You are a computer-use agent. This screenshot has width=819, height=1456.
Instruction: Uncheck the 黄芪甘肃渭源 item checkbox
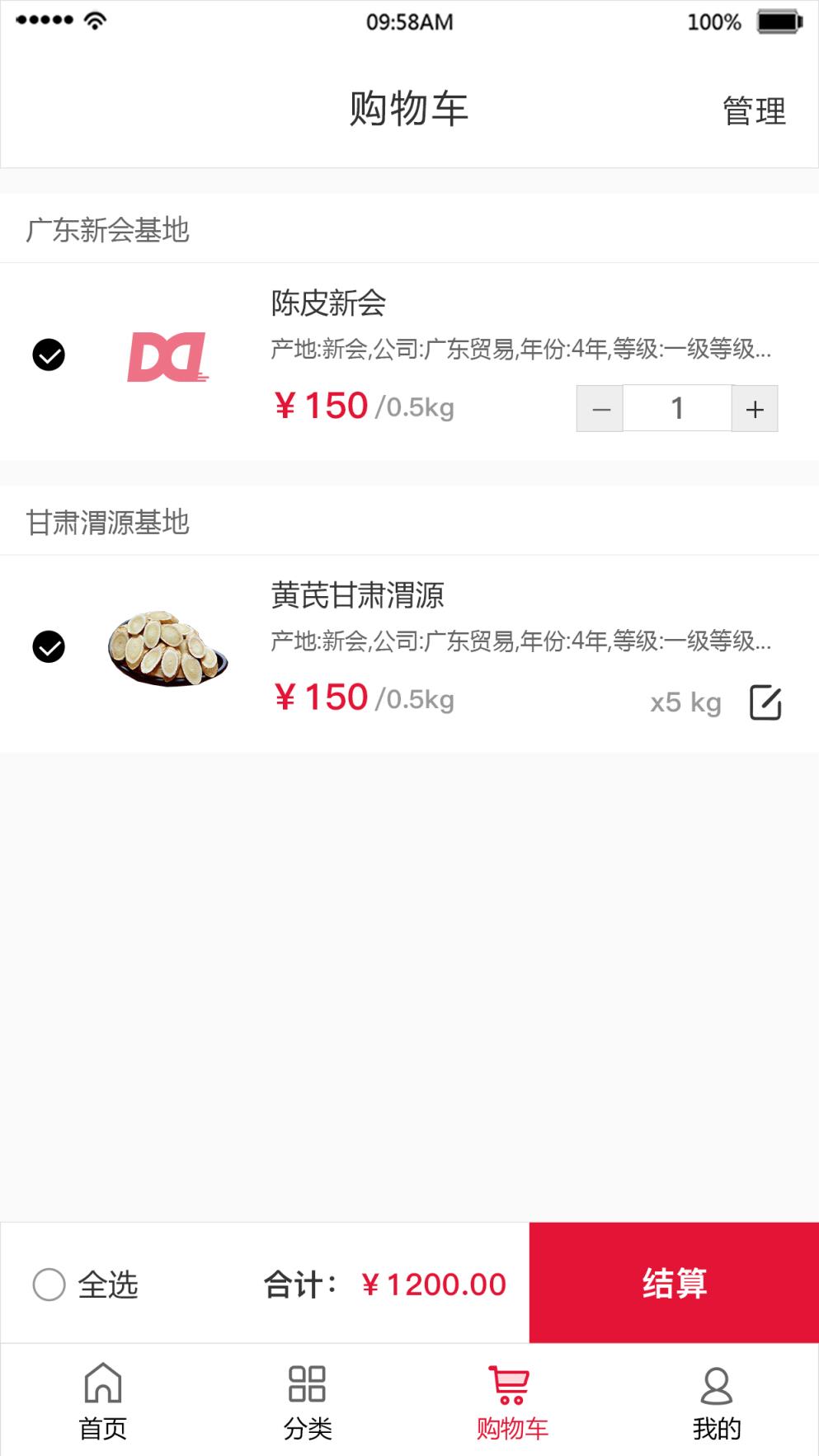tap(49, 648)
